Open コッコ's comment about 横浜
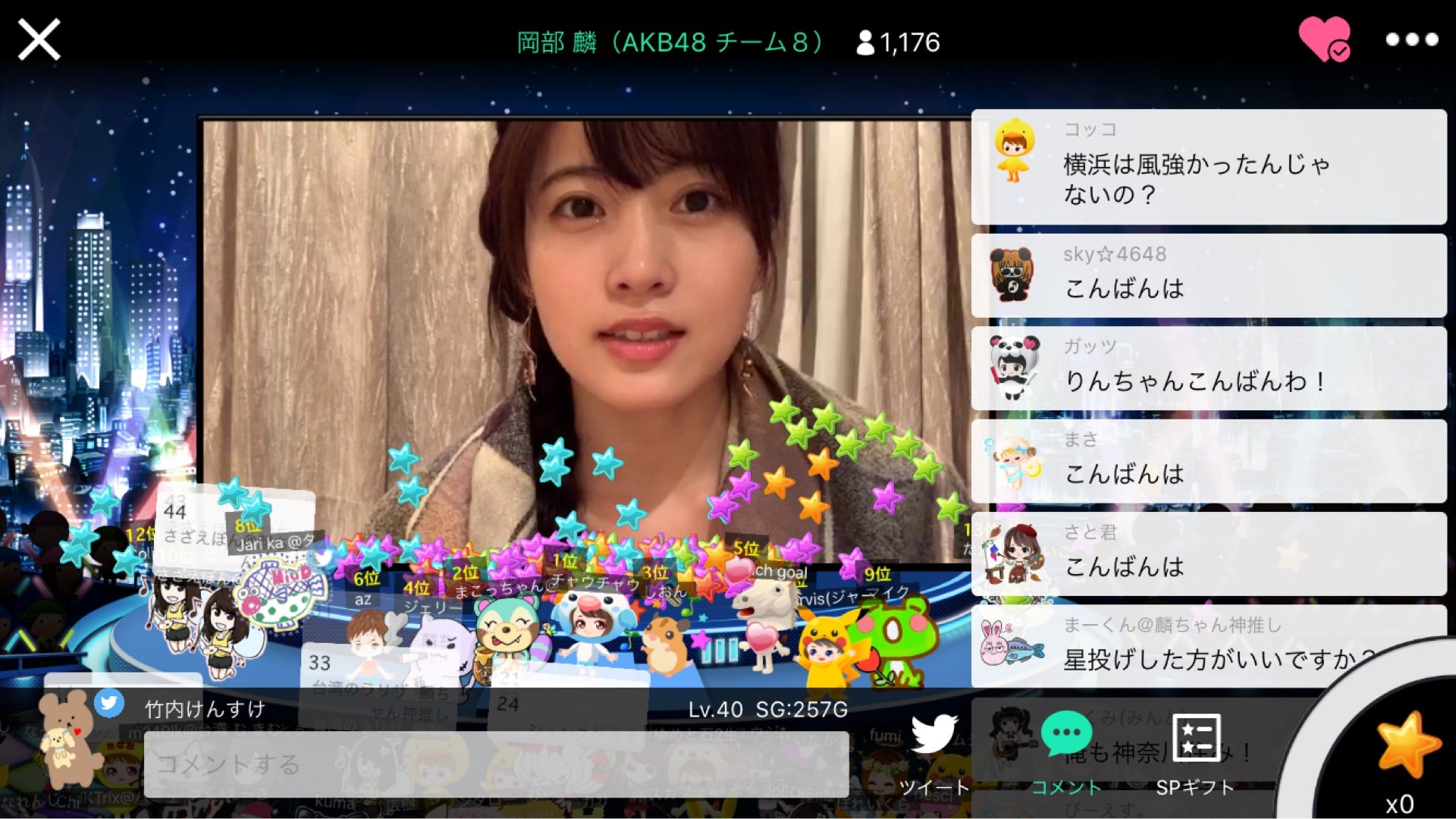The height and width of the screenshot is (819, 1456). [1208, 167]
